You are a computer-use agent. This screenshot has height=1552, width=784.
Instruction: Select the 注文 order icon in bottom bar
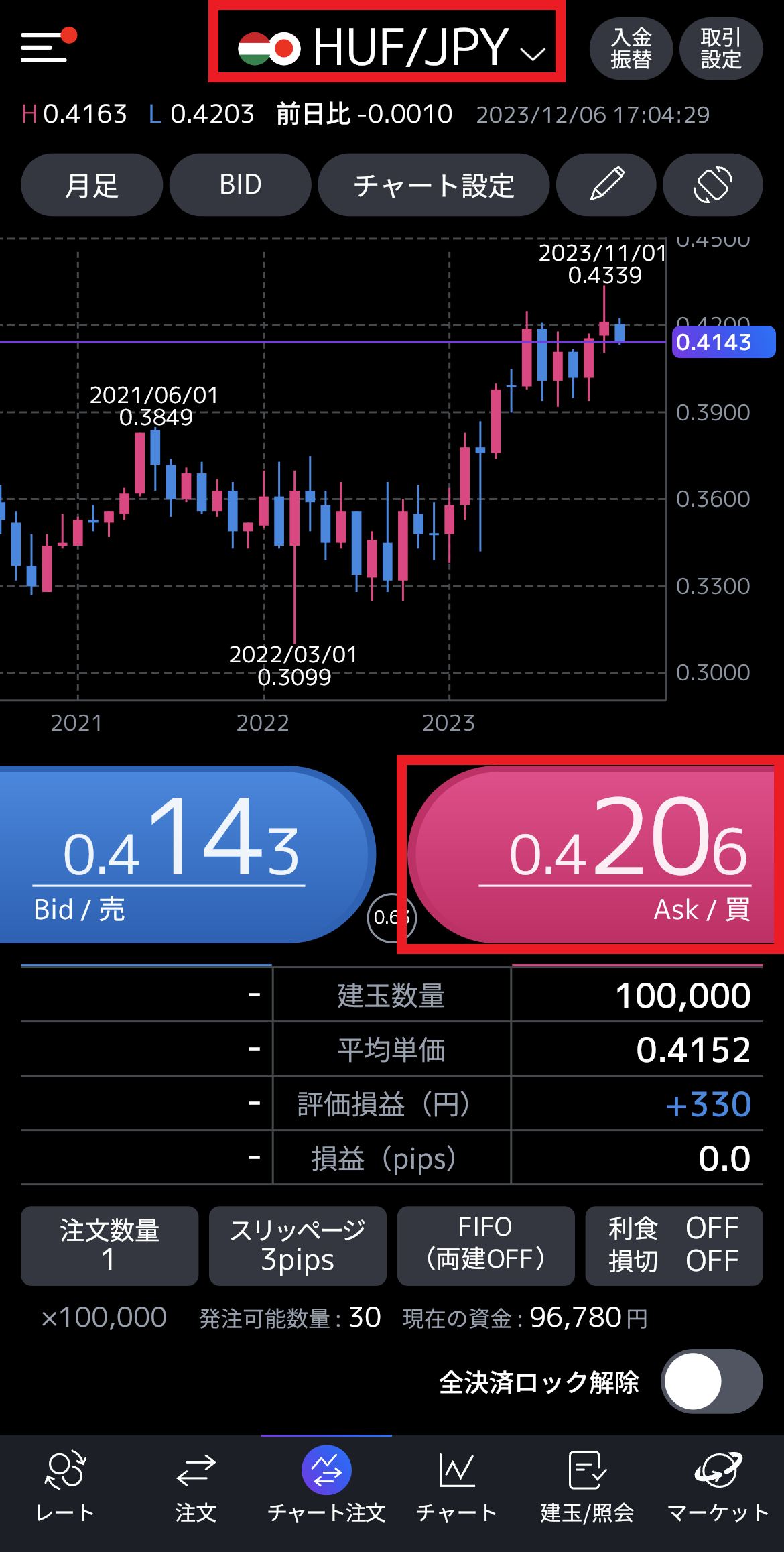(196, 1492)
